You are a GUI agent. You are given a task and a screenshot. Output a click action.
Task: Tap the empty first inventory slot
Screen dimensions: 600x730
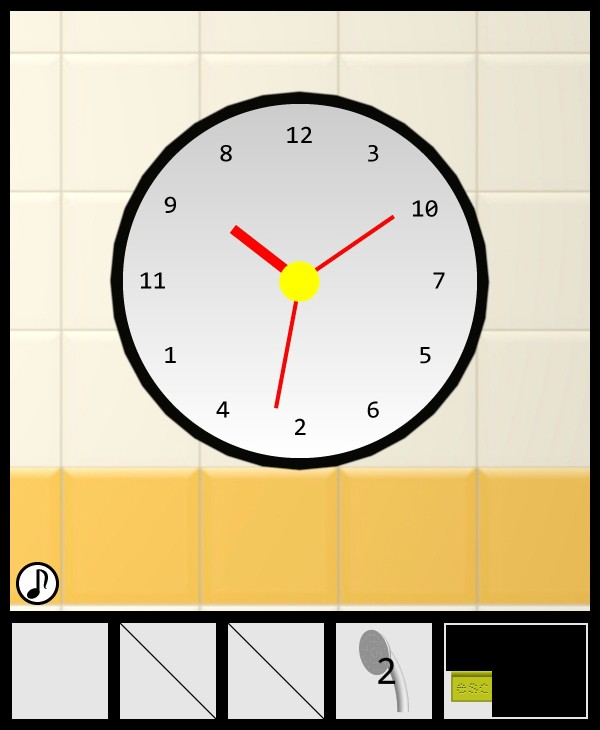[x=60, y=670]
